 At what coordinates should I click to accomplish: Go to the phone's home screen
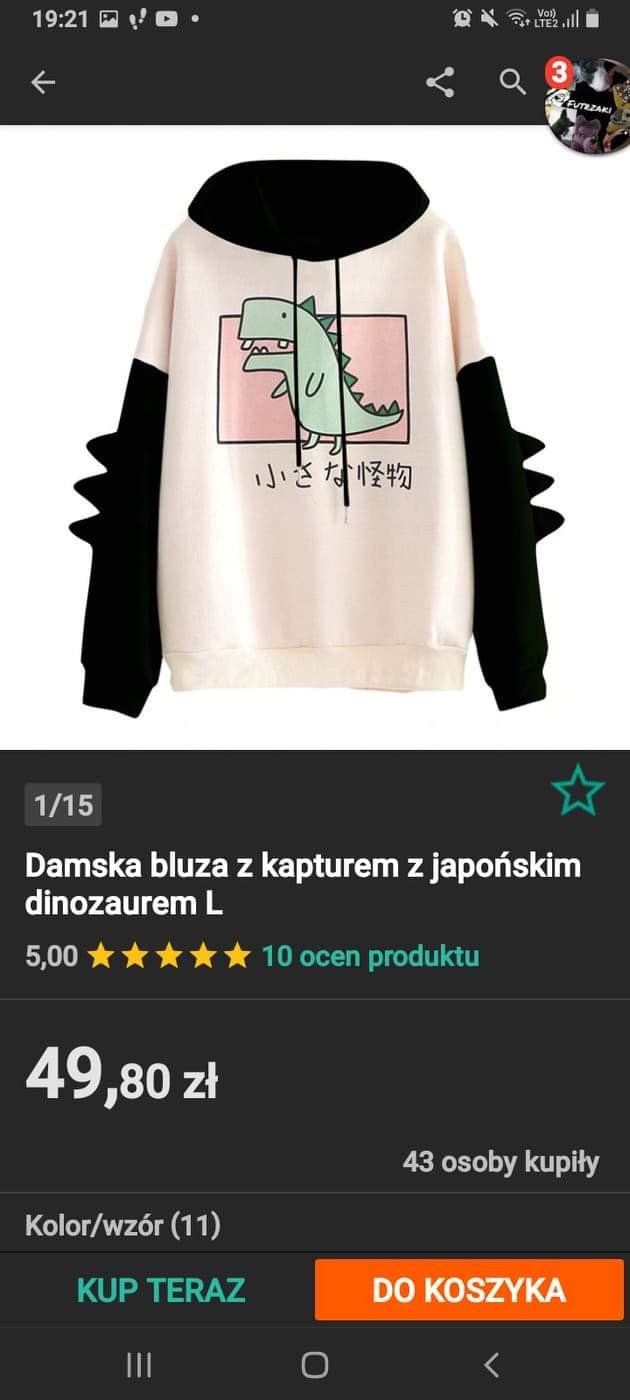(315, 1364)
